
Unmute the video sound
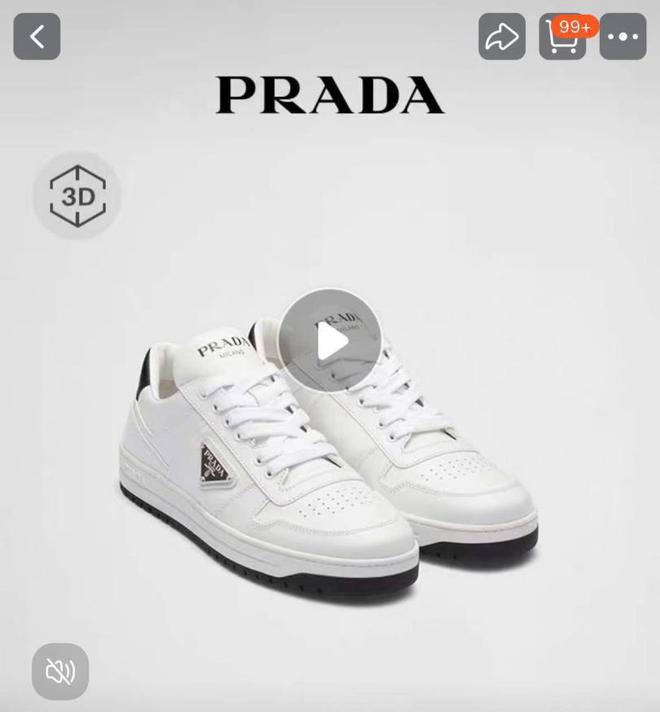(x=60, y=671)
